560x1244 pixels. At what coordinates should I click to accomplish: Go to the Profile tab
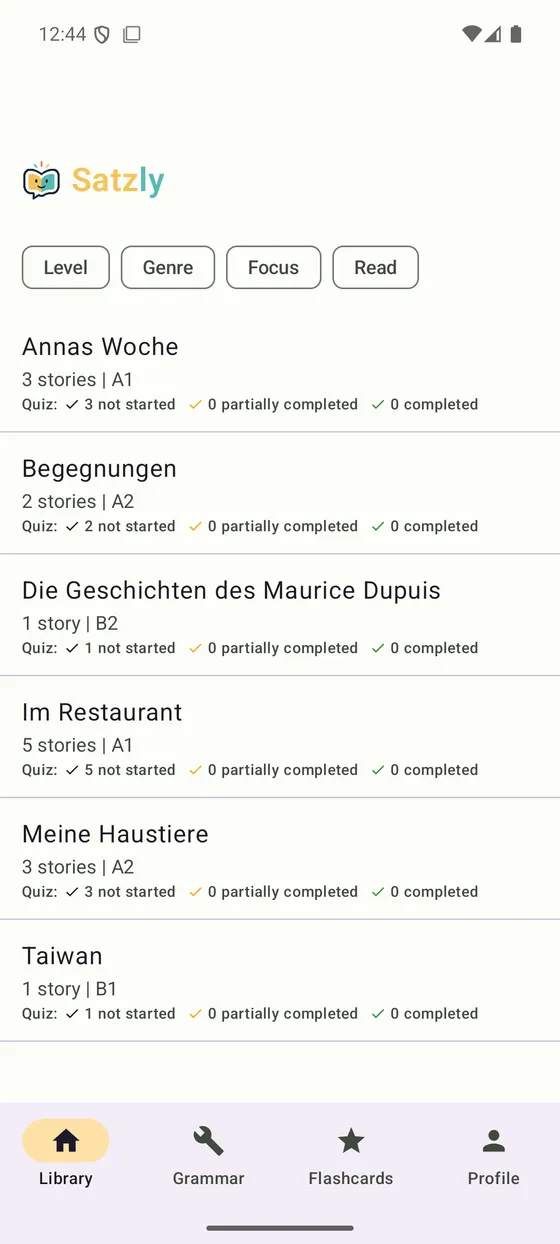(494, 1154)
